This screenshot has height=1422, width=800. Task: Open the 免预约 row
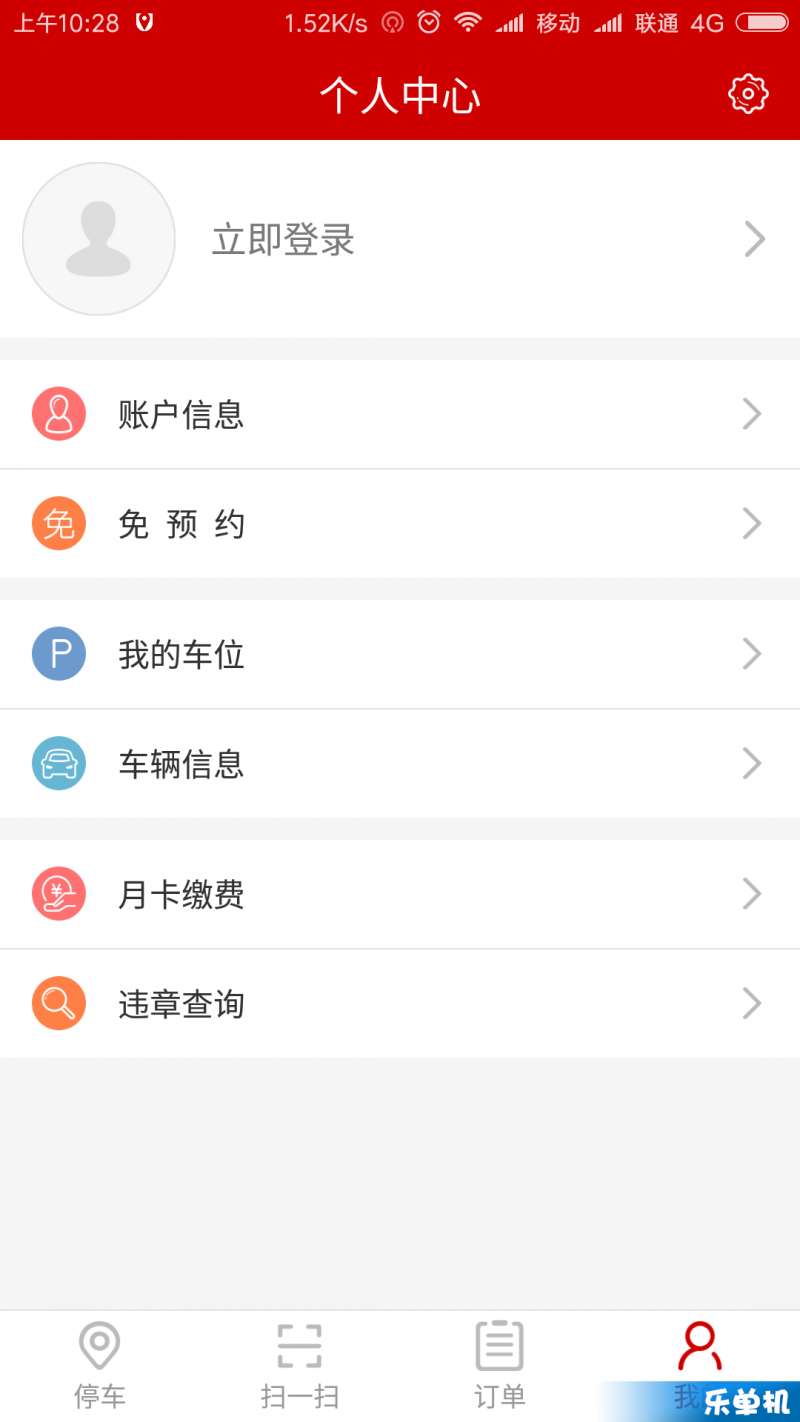pyautogui.click(x=400, y=524)
